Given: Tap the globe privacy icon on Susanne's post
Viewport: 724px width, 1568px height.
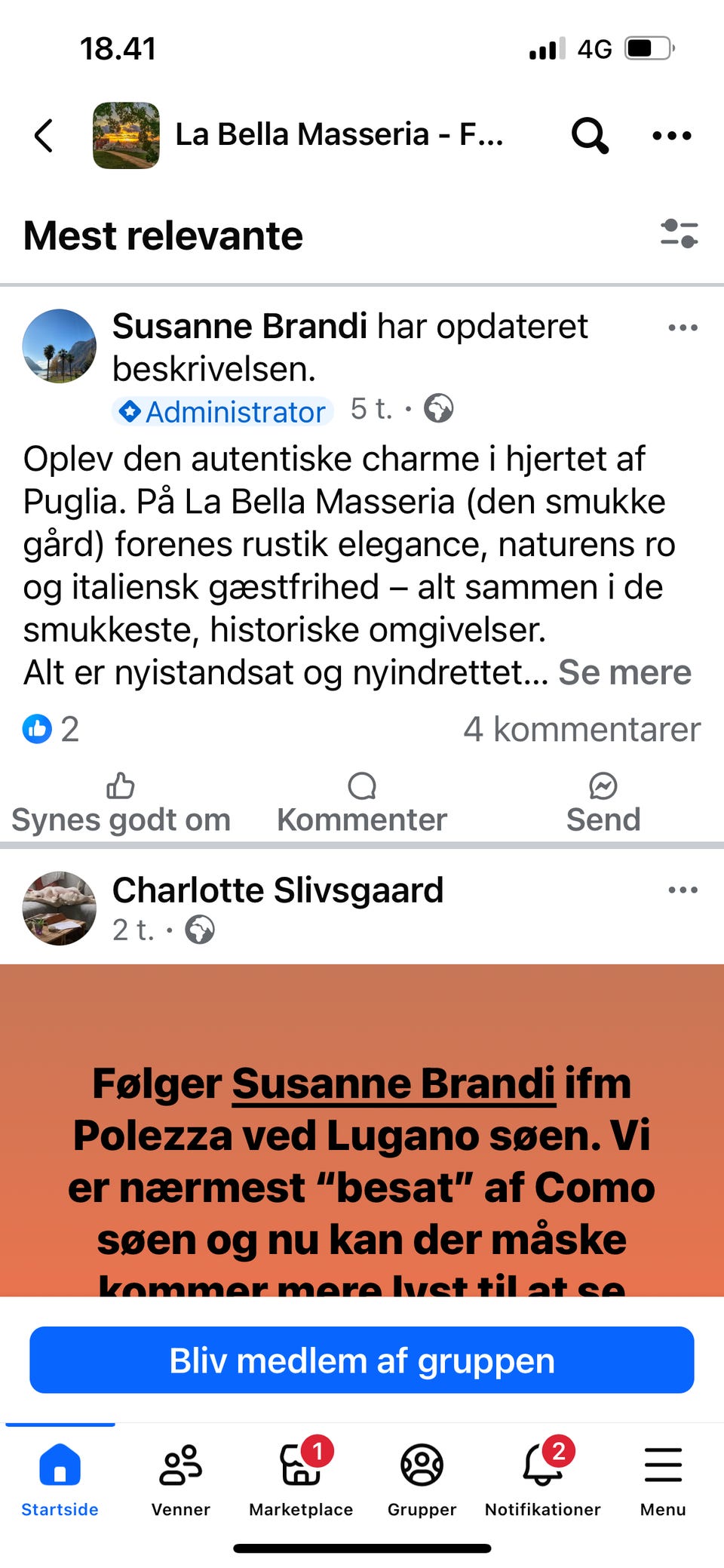Looking at the screenshot, I should [x=440, y=410].
